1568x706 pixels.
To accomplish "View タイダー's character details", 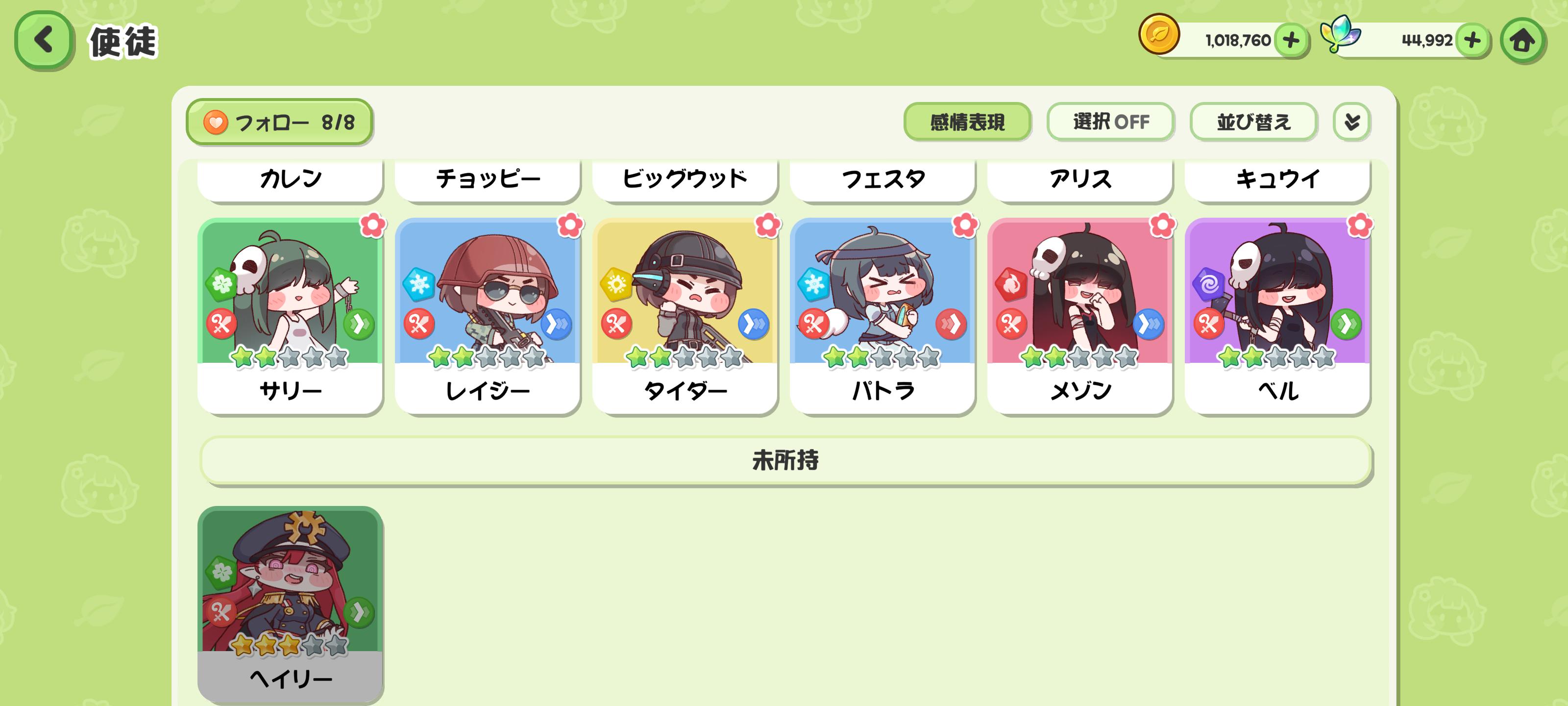I will tap(685, 316).
